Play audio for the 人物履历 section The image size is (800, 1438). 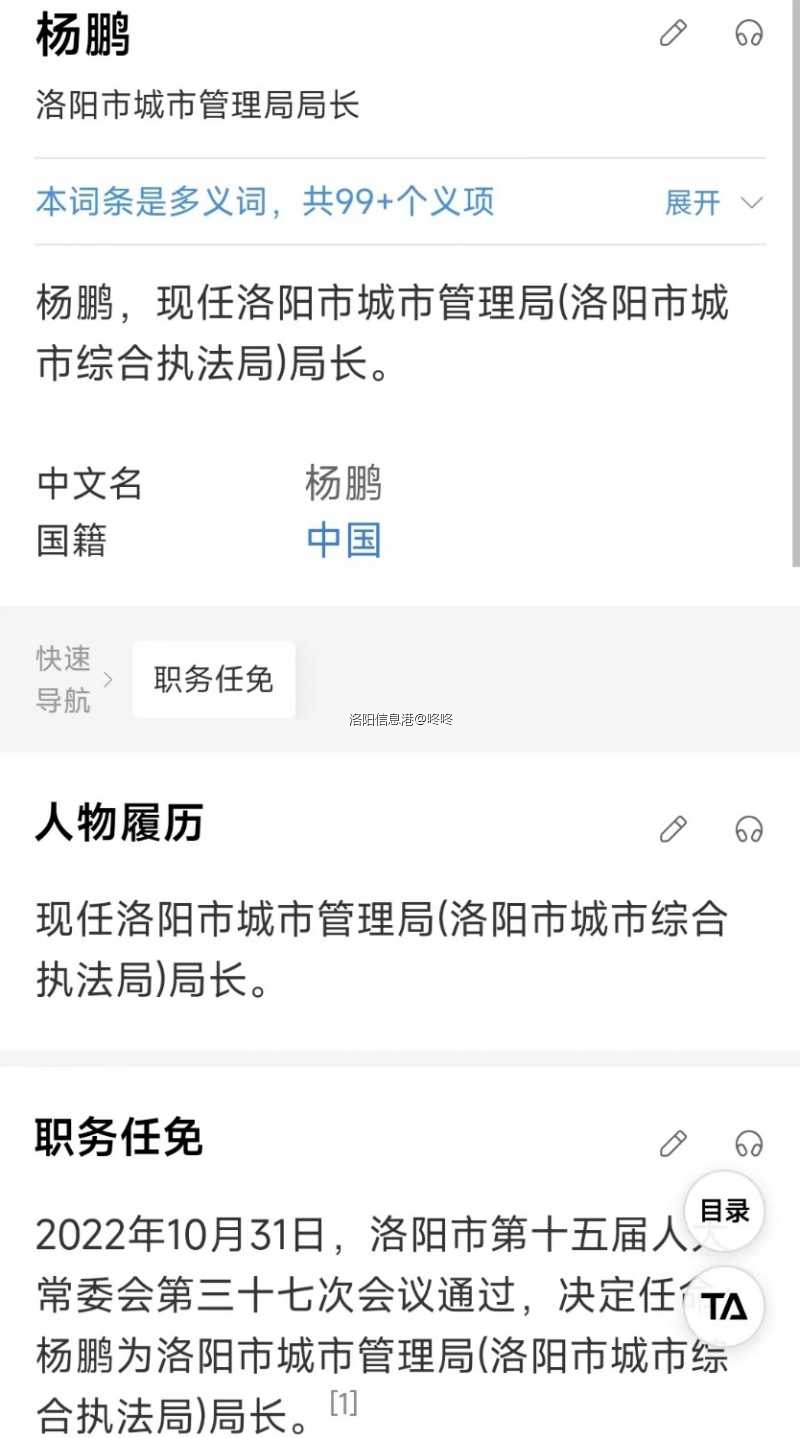pyautogui.click(x=749, y=829)
